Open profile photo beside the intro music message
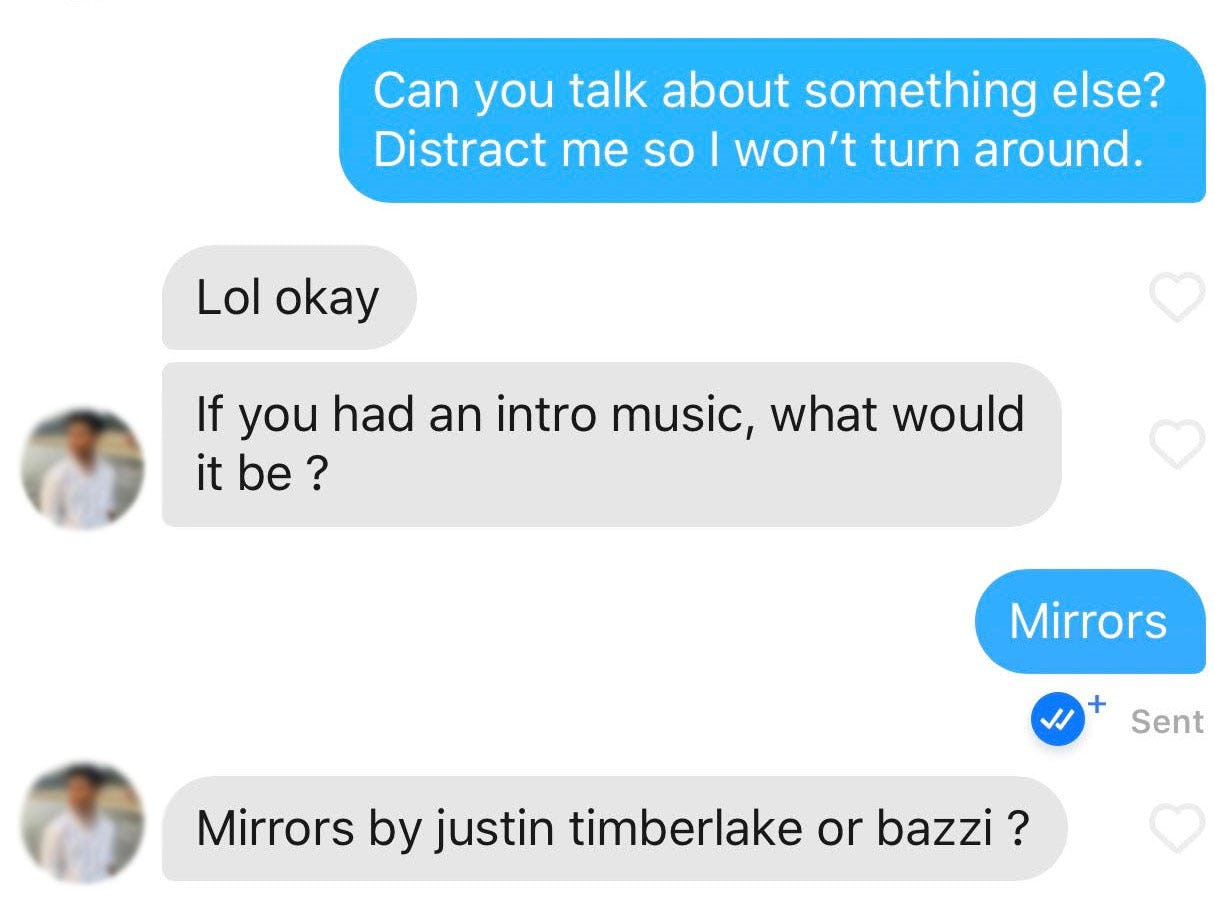Screen dimensions: 1215x919 click(x=83, y=468)
